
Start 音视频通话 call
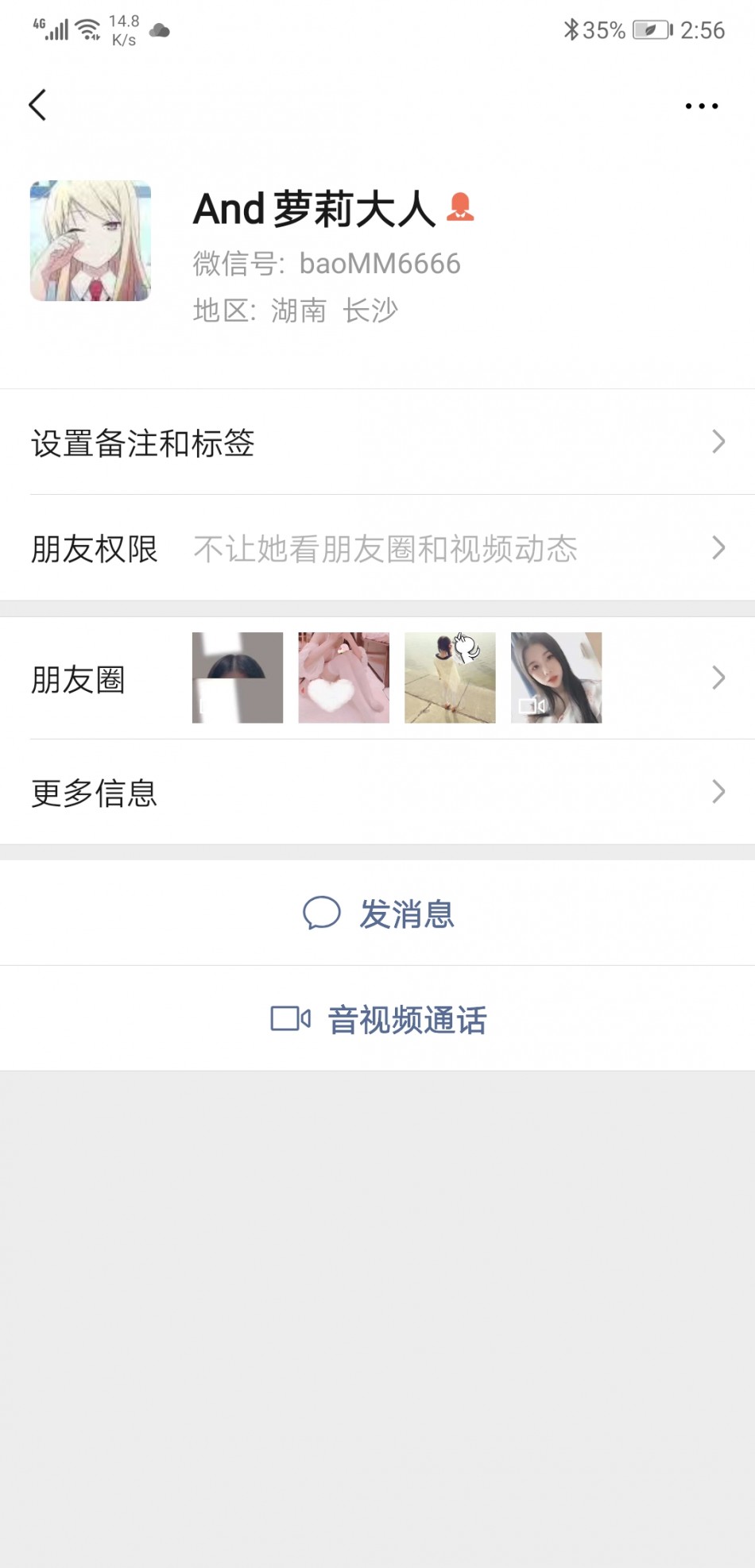coord(377,1019)
